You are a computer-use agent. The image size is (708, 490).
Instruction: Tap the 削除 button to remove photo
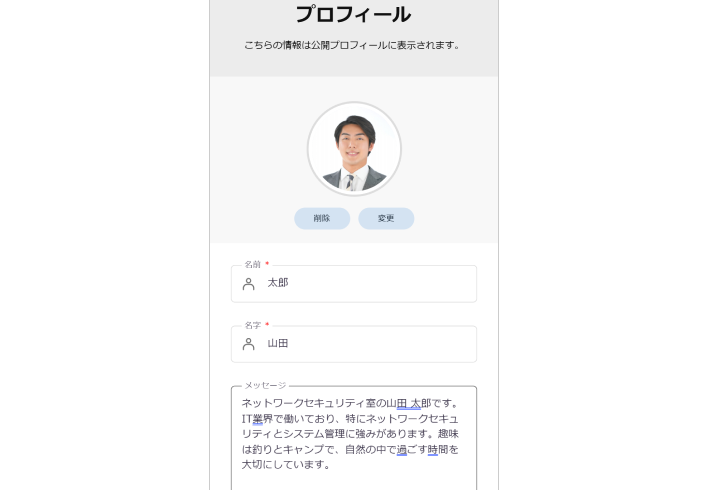click(322, 218)
